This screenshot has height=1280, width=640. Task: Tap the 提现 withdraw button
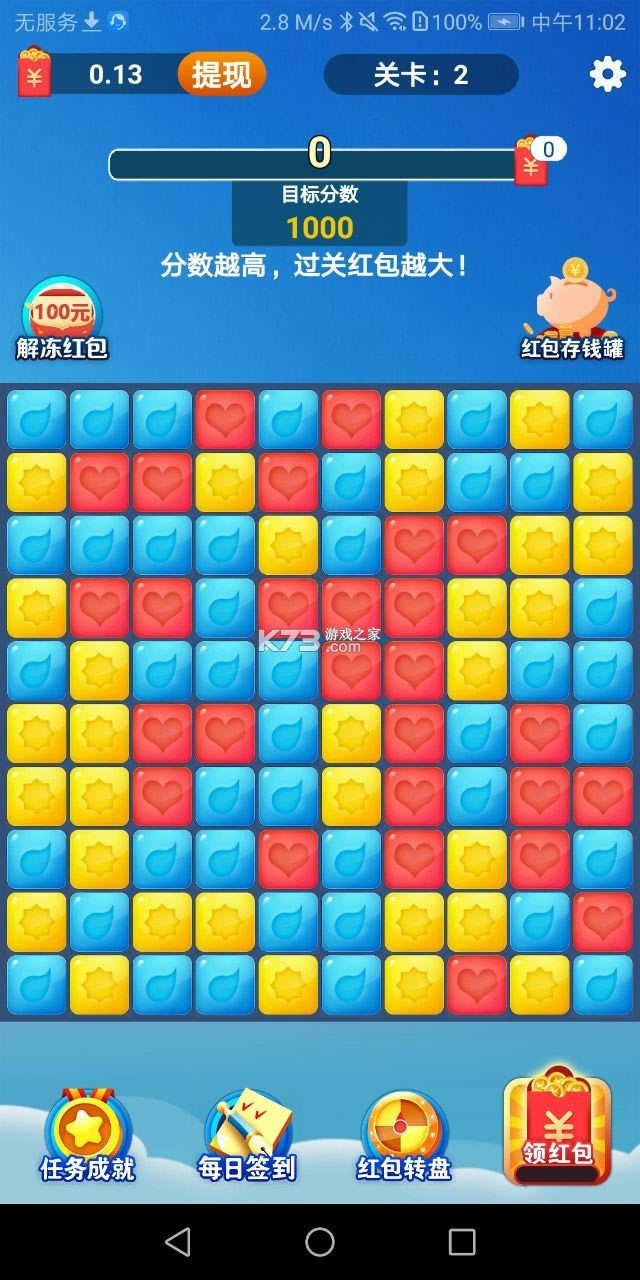(x=221, y=74)
